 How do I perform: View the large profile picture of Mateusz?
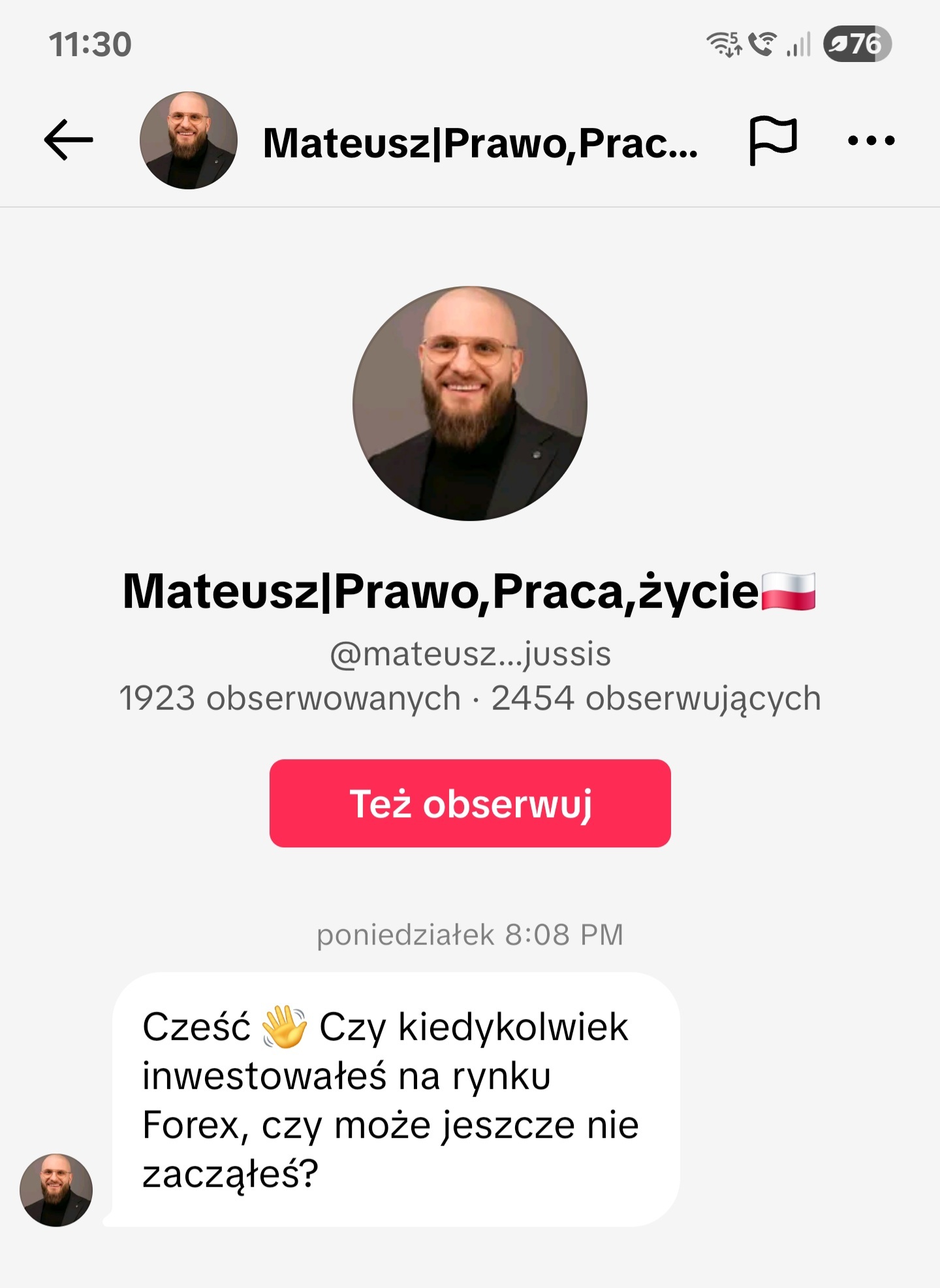tap(470, 403)
